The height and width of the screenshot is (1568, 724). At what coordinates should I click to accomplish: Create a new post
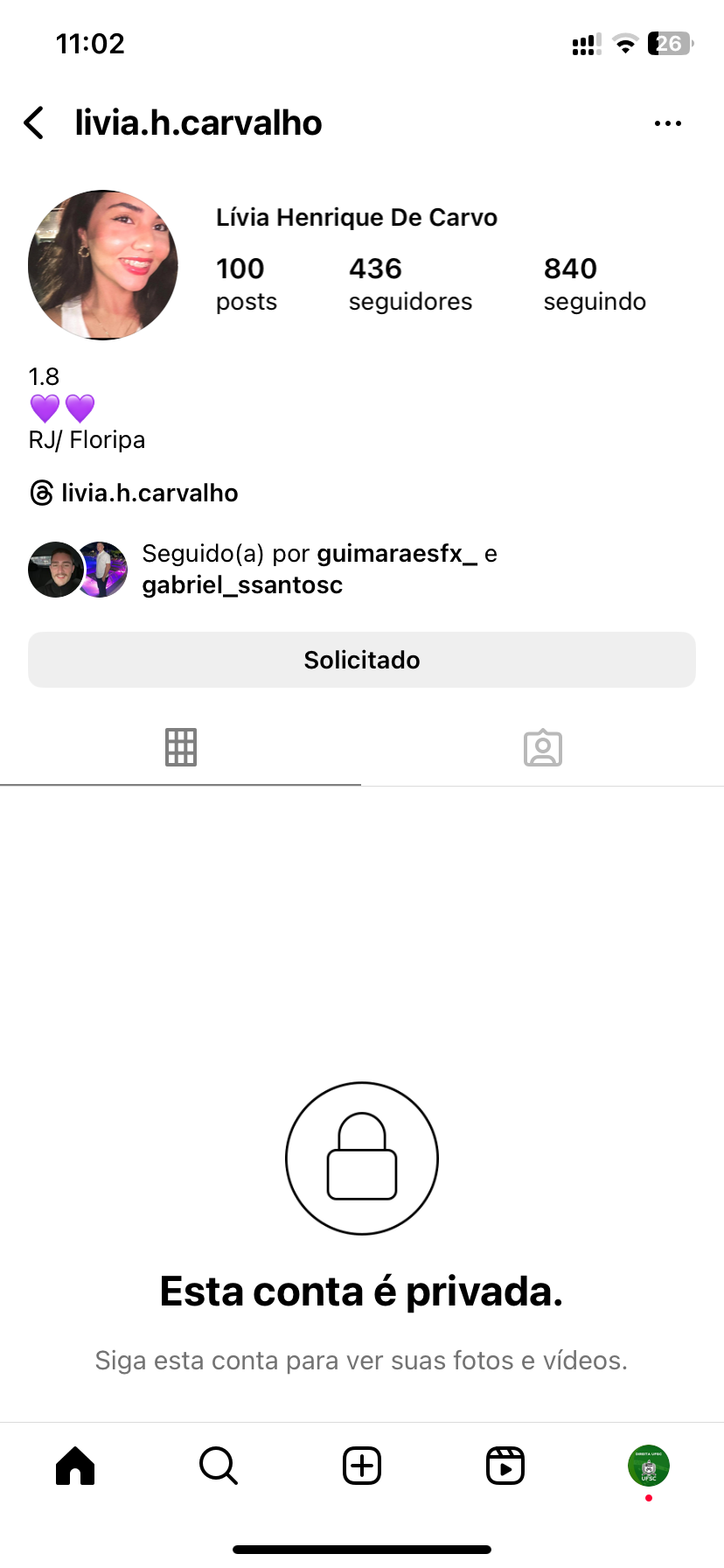pos(362,1466)
